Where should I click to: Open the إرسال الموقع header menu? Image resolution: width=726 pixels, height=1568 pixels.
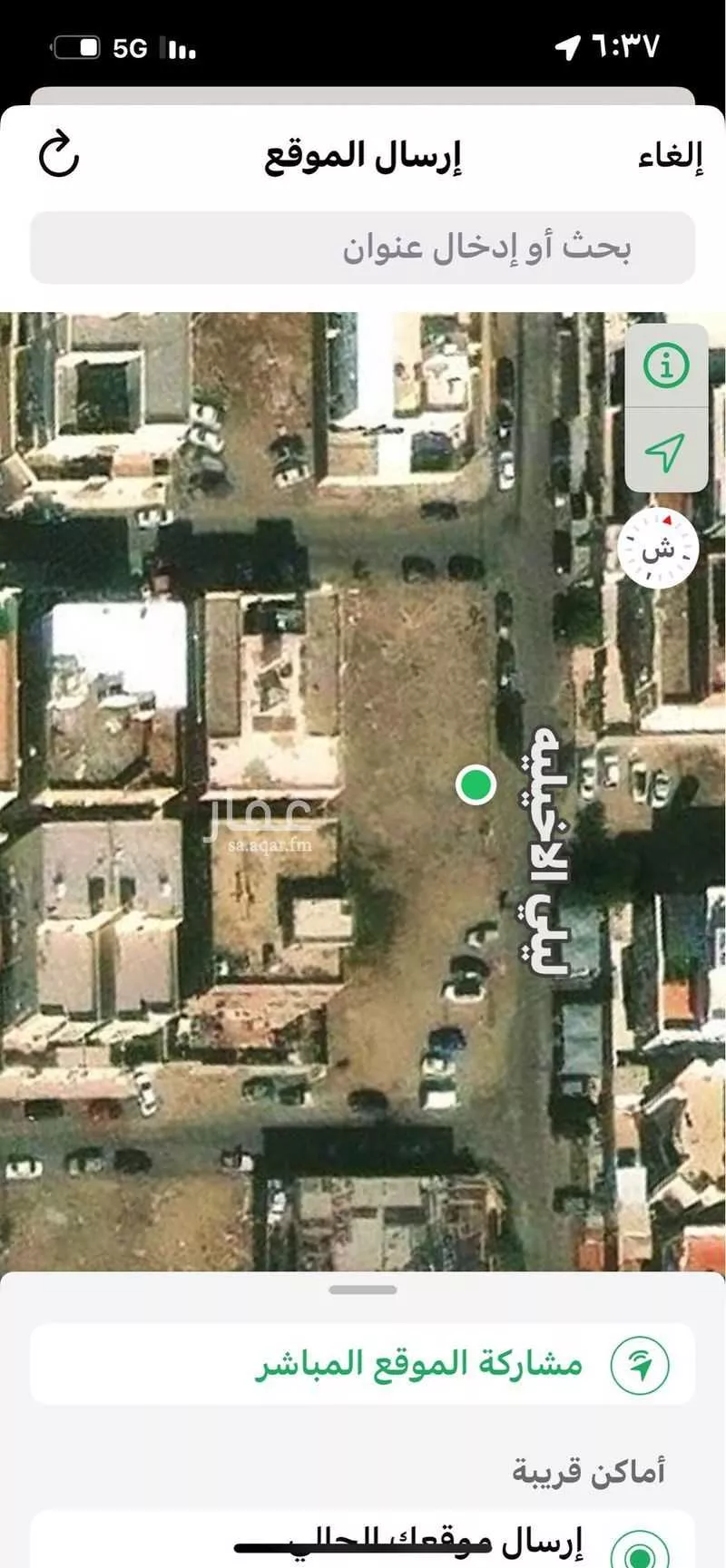[363, 154]
